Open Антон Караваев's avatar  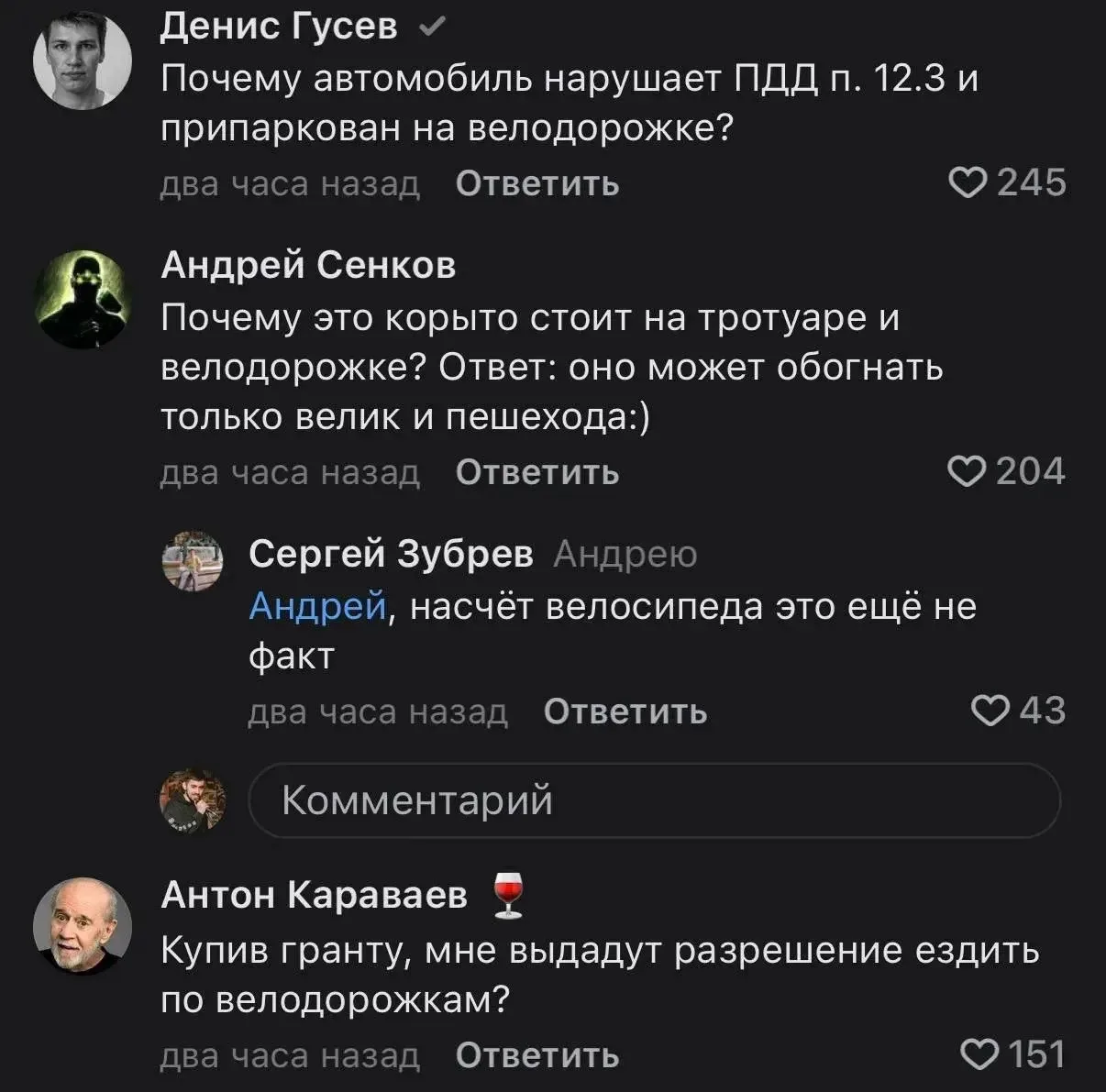[x=83, y=927]
